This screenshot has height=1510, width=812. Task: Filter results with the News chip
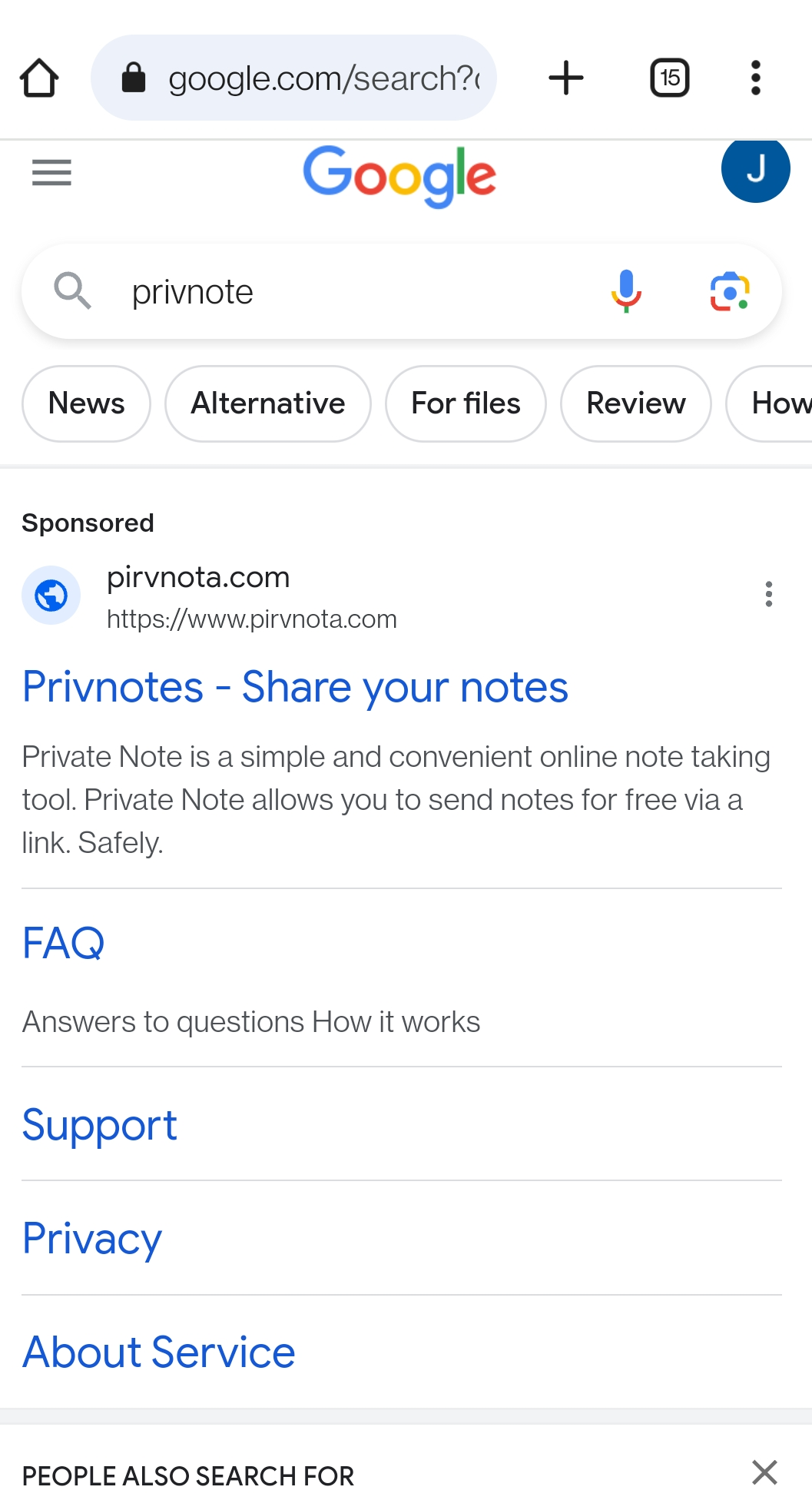point(86,403)
